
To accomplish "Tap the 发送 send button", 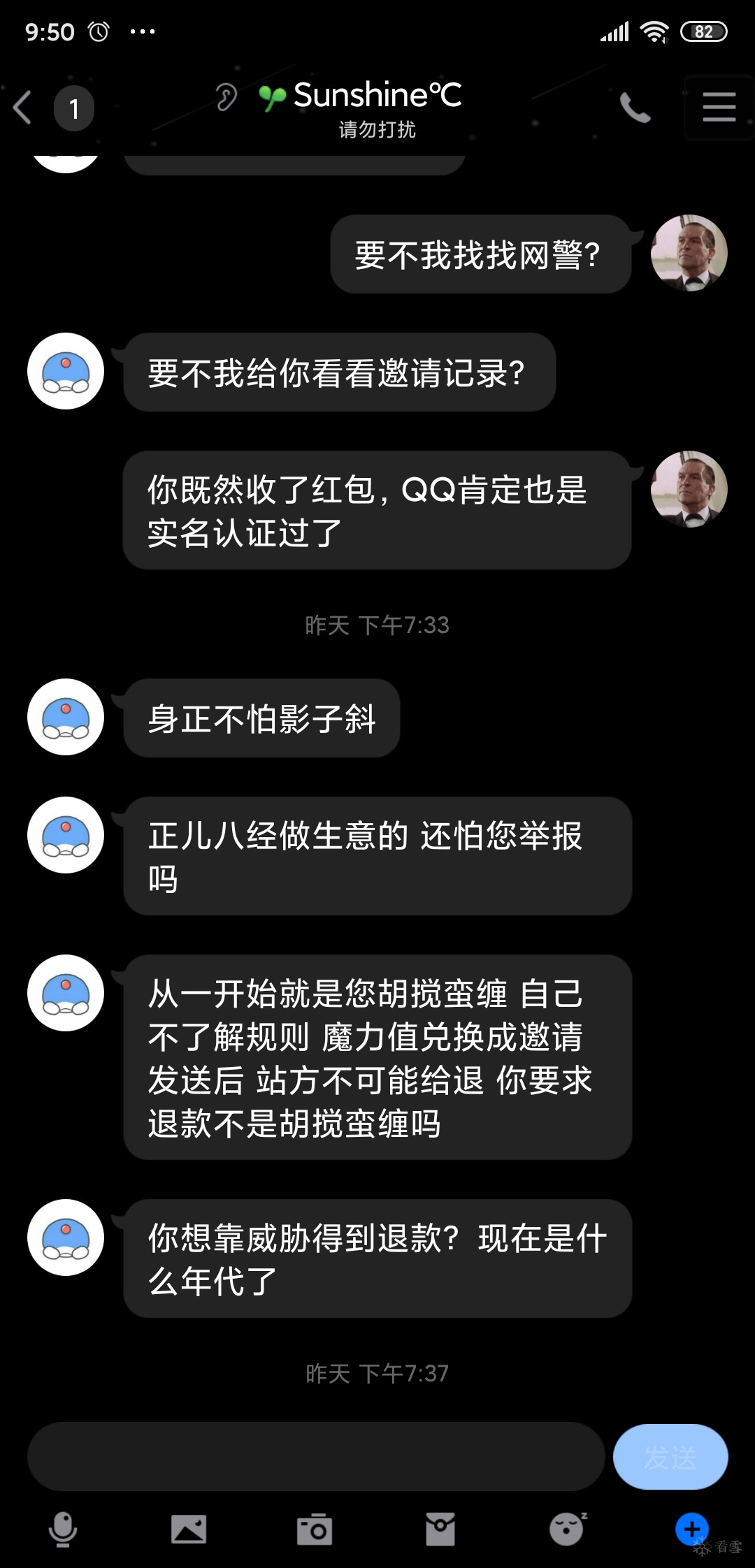I will [x=670, y=1457].
